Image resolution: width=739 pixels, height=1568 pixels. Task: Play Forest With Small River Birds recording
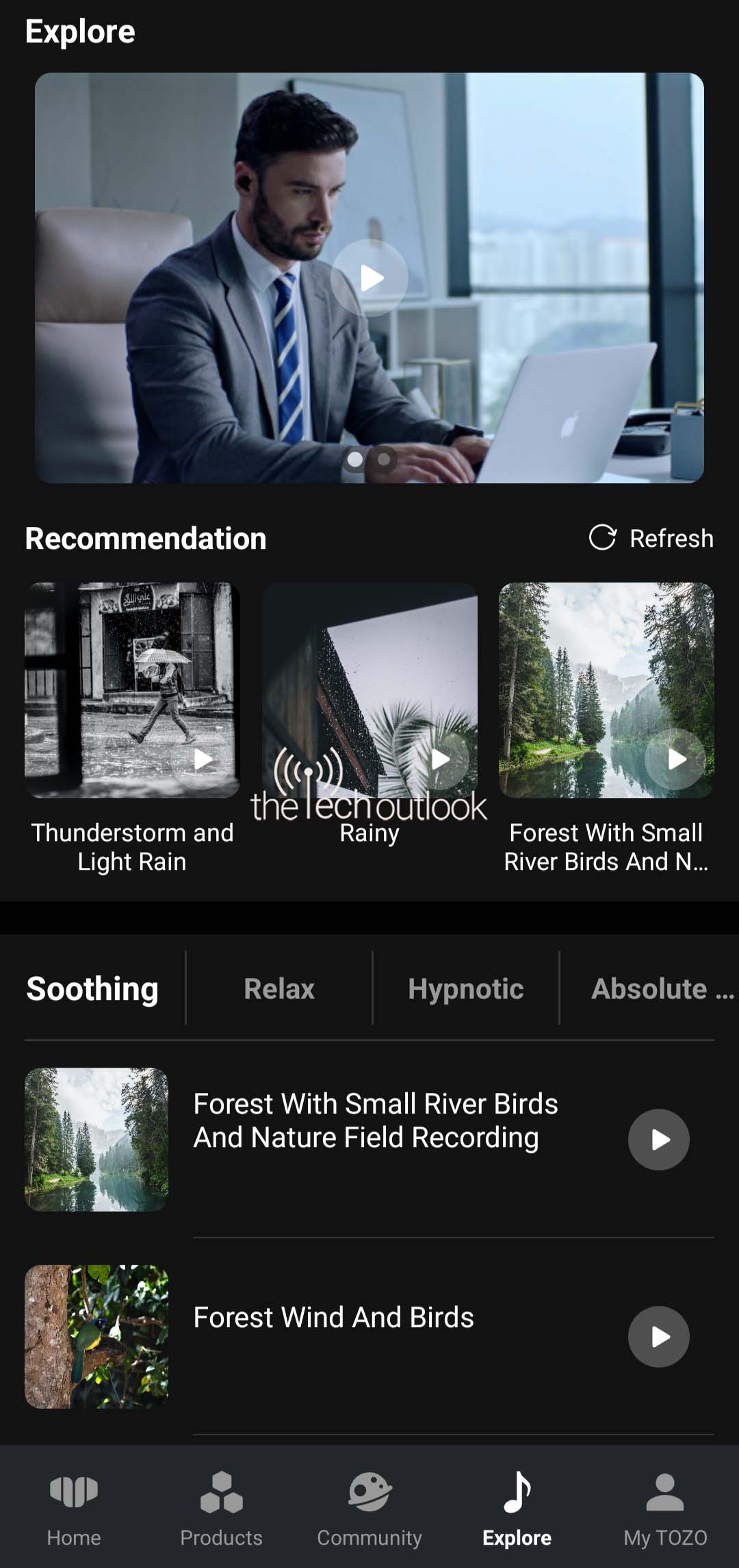click(x=658, y=1140)
